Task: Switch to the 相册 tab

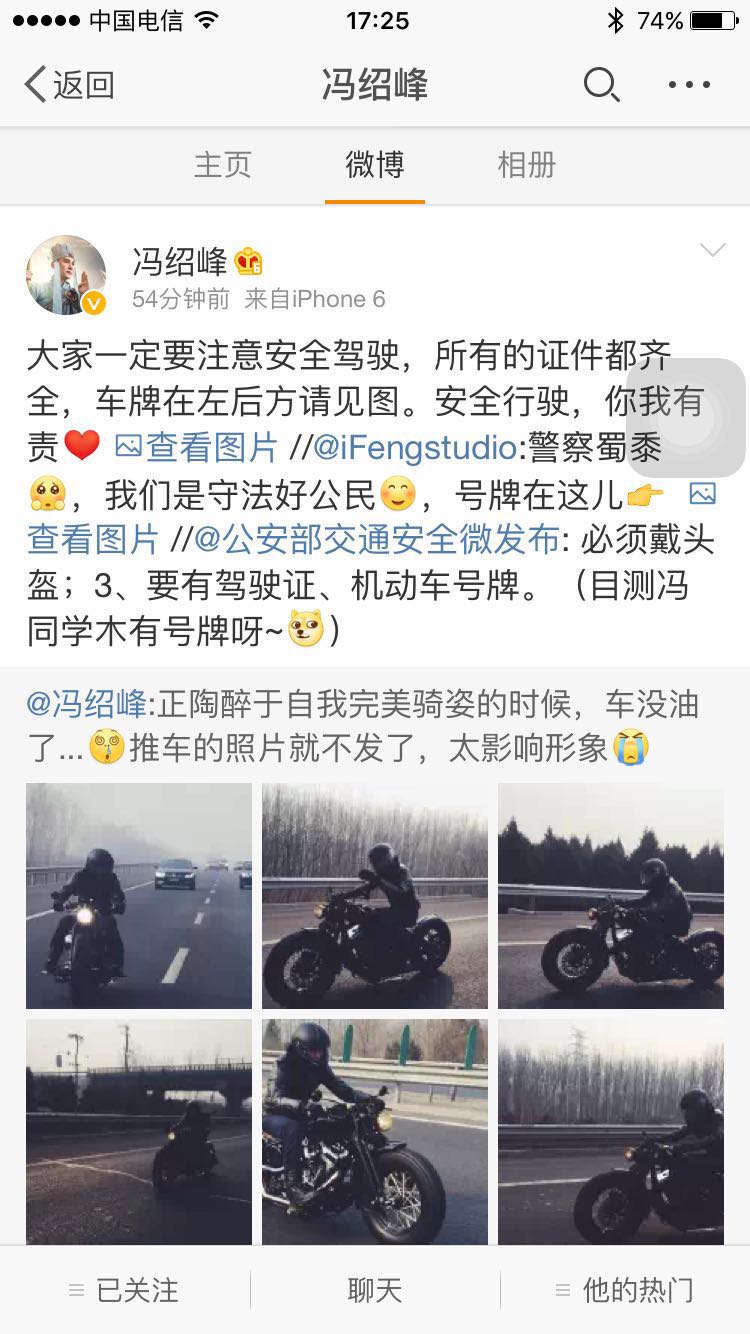Action: tap(526, 165)
